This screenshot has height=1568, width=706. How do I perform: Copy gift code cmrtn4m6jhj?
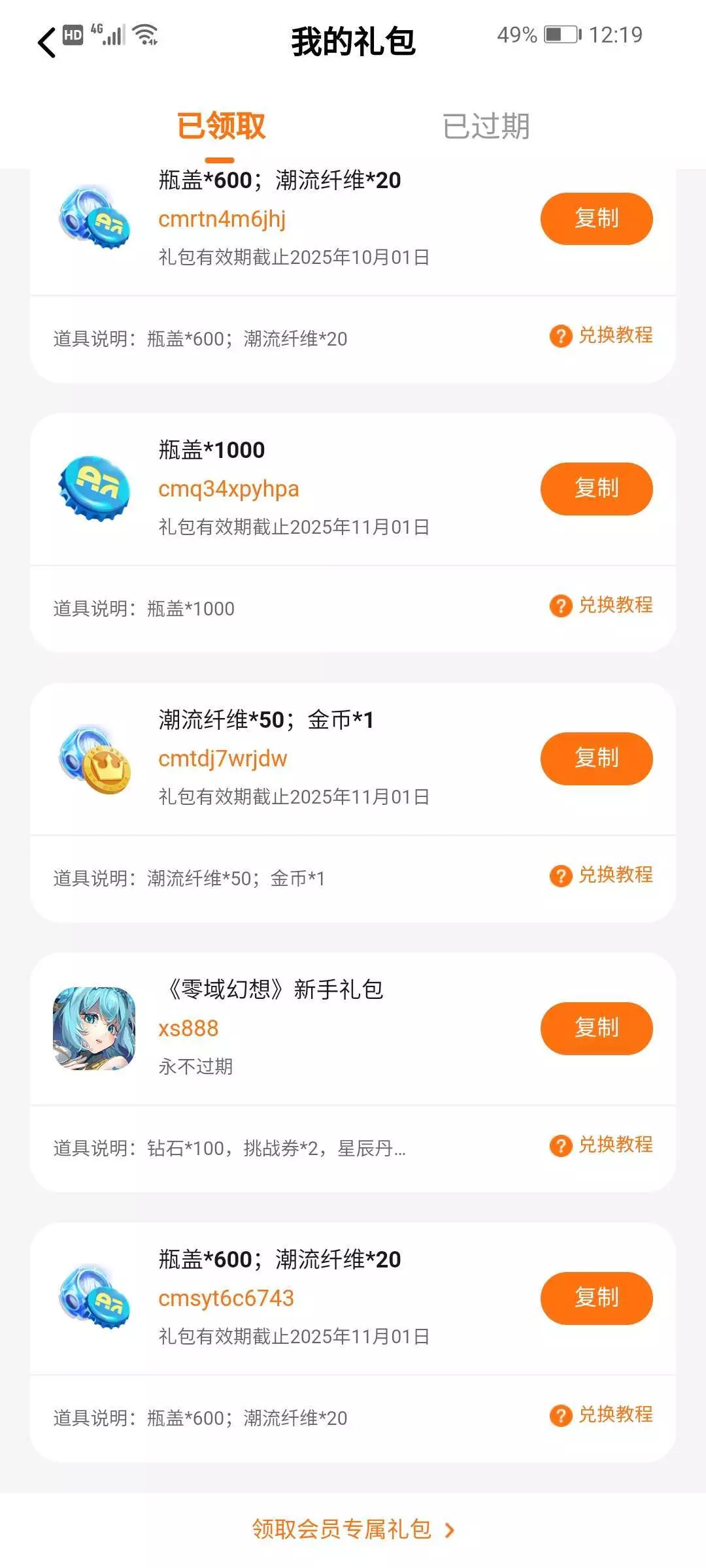596,219
